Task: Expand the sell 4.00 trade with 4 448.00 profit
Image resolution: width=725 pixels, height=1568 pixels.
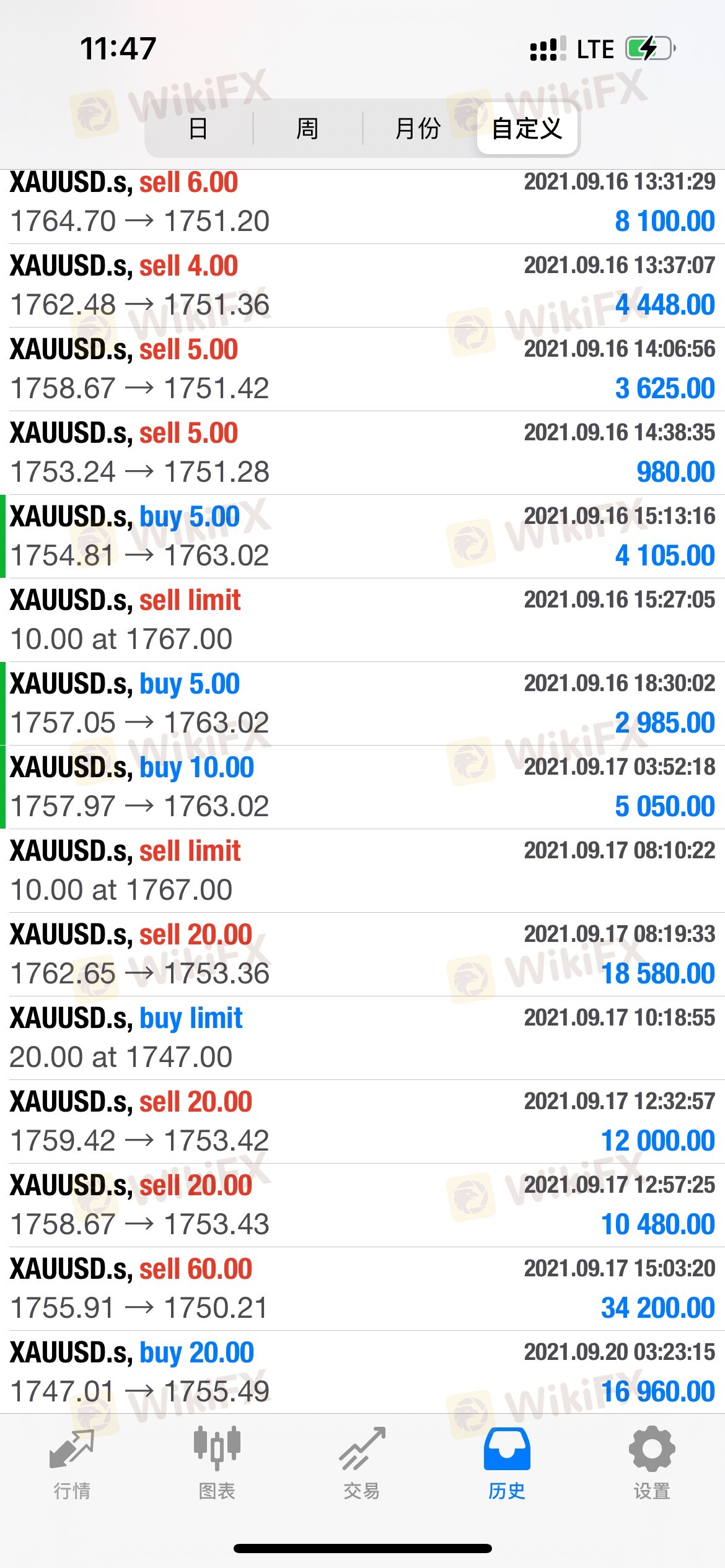Action: [x=362, y=285]
